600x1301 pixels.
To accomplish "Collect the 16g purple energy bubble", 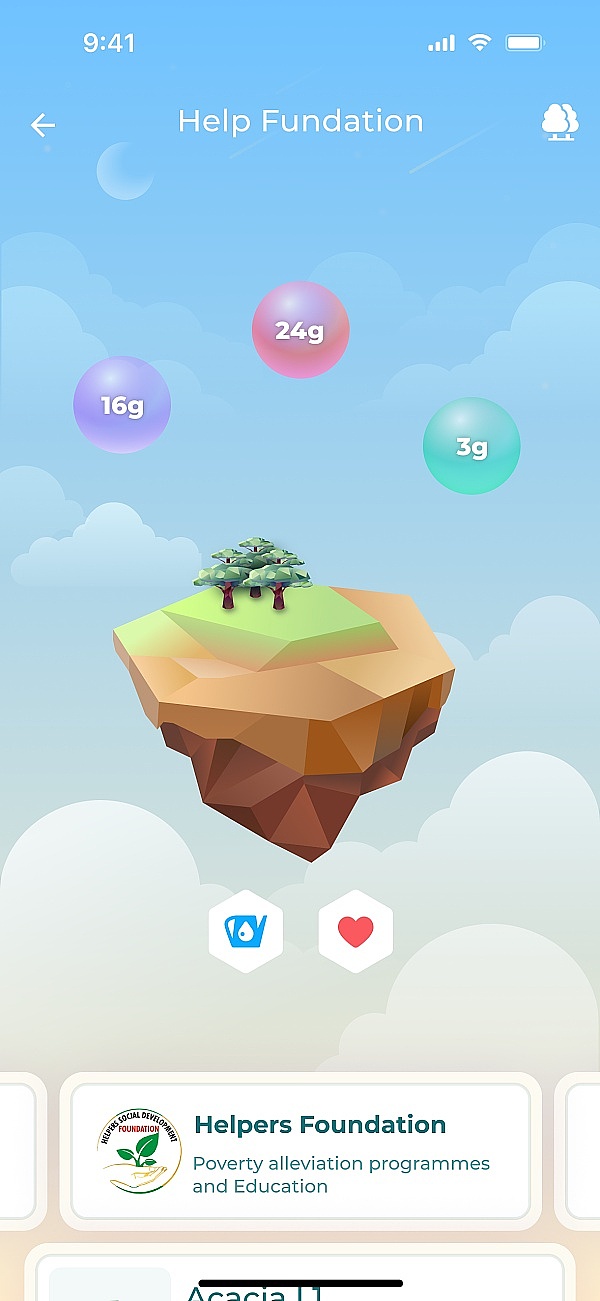I will tap(122, 405).
